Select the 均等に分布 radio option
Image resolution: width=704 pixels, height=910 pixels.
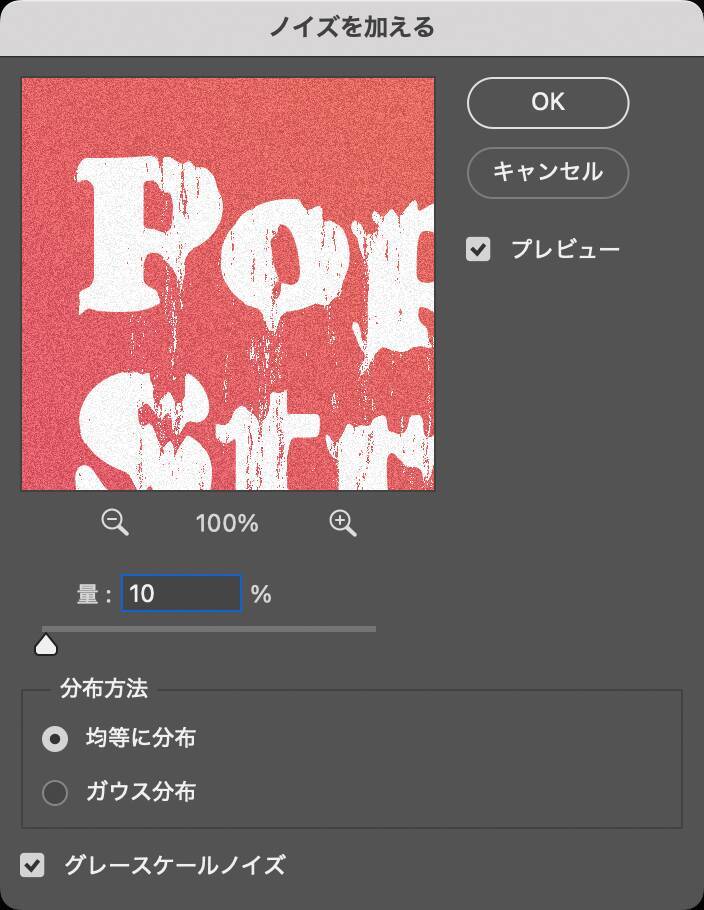[x=55, y=739]
